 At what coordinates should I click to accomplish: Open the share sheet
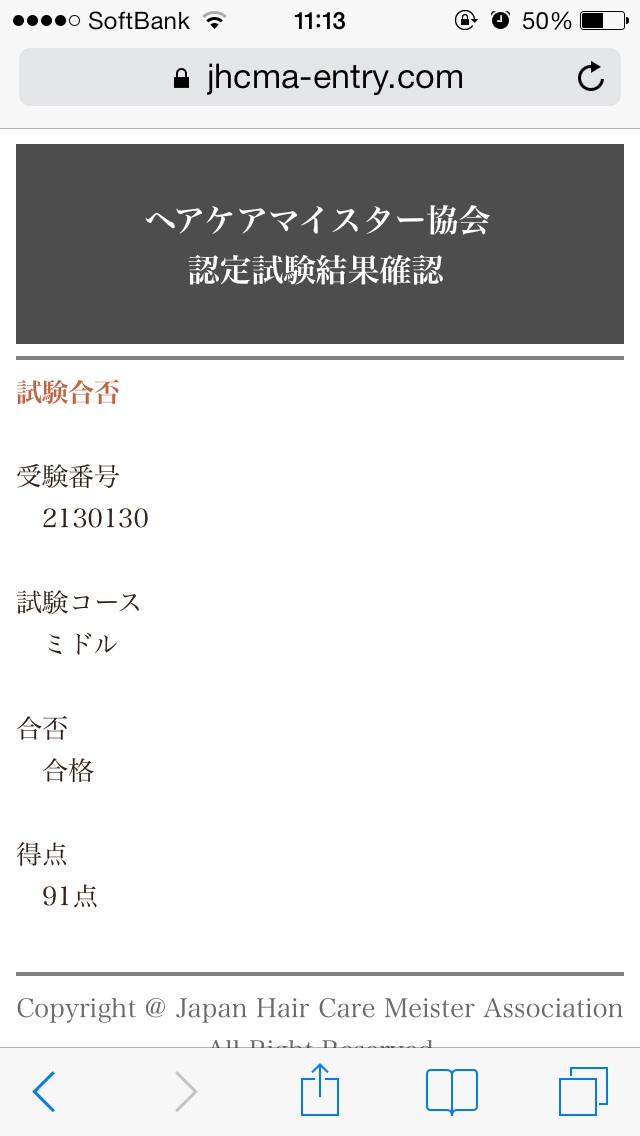[320, 1089]
